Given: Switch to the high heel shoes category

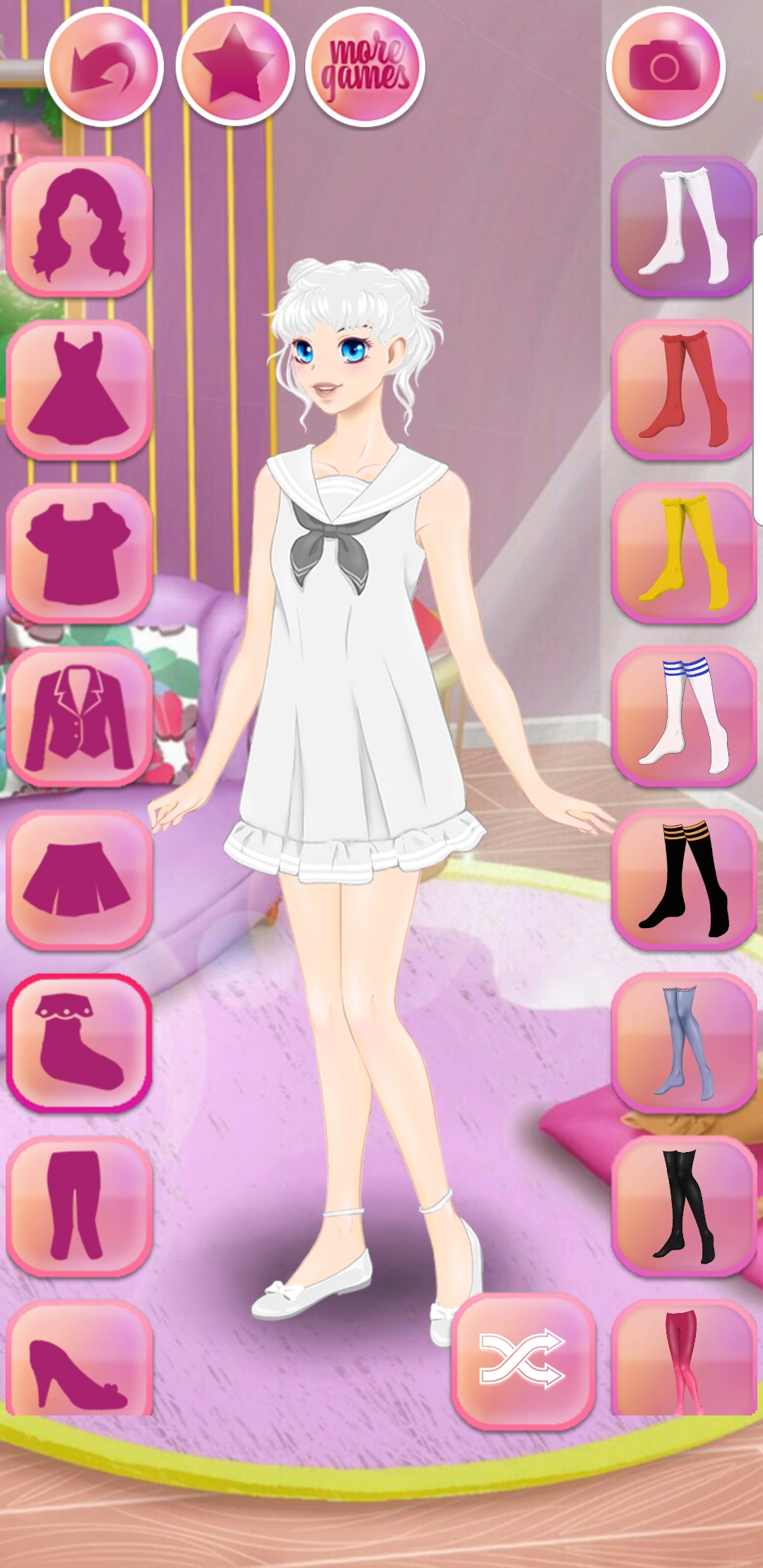Looking at the screenshot, I should point(79,1358).
